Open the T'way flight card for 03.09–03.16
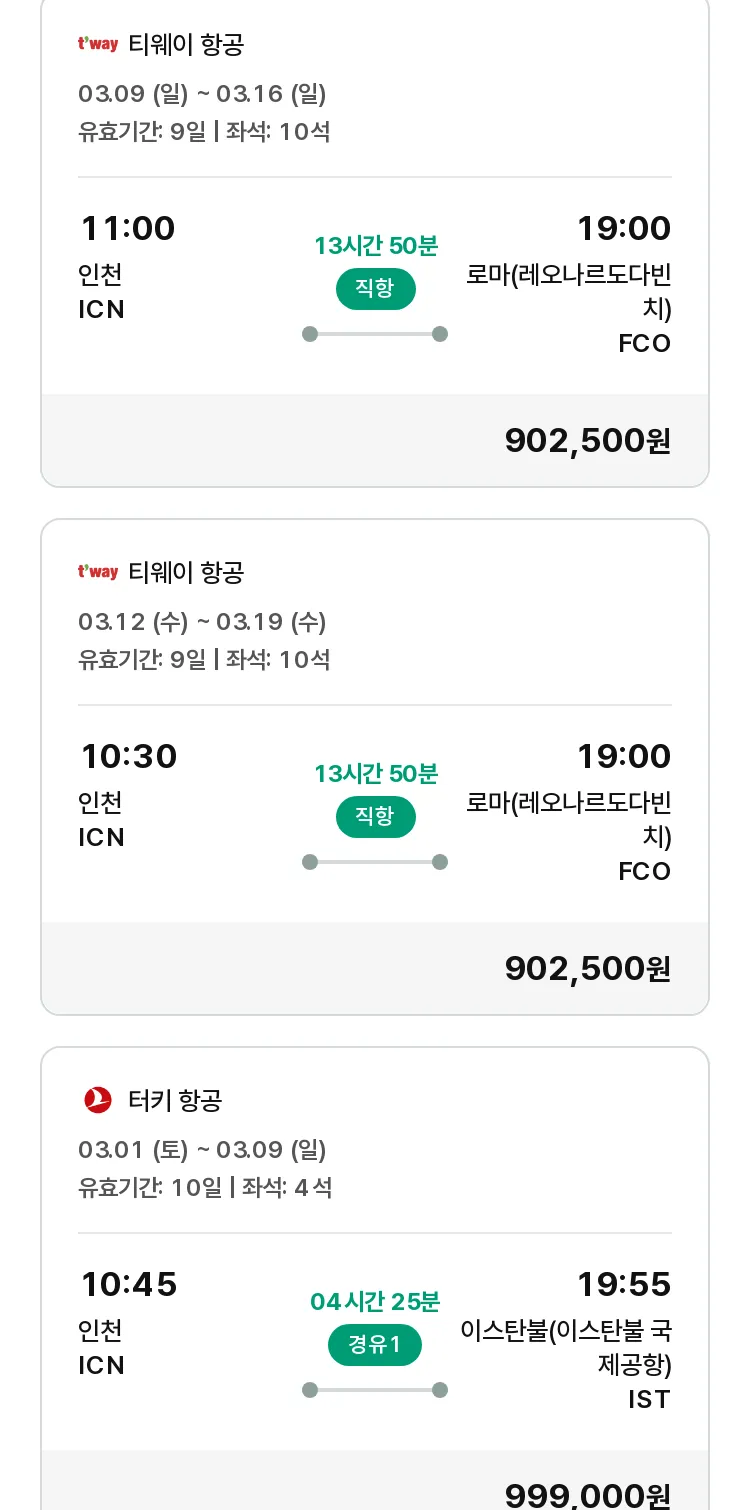Viewport: 750px width, 1510px height. (375, 240)
